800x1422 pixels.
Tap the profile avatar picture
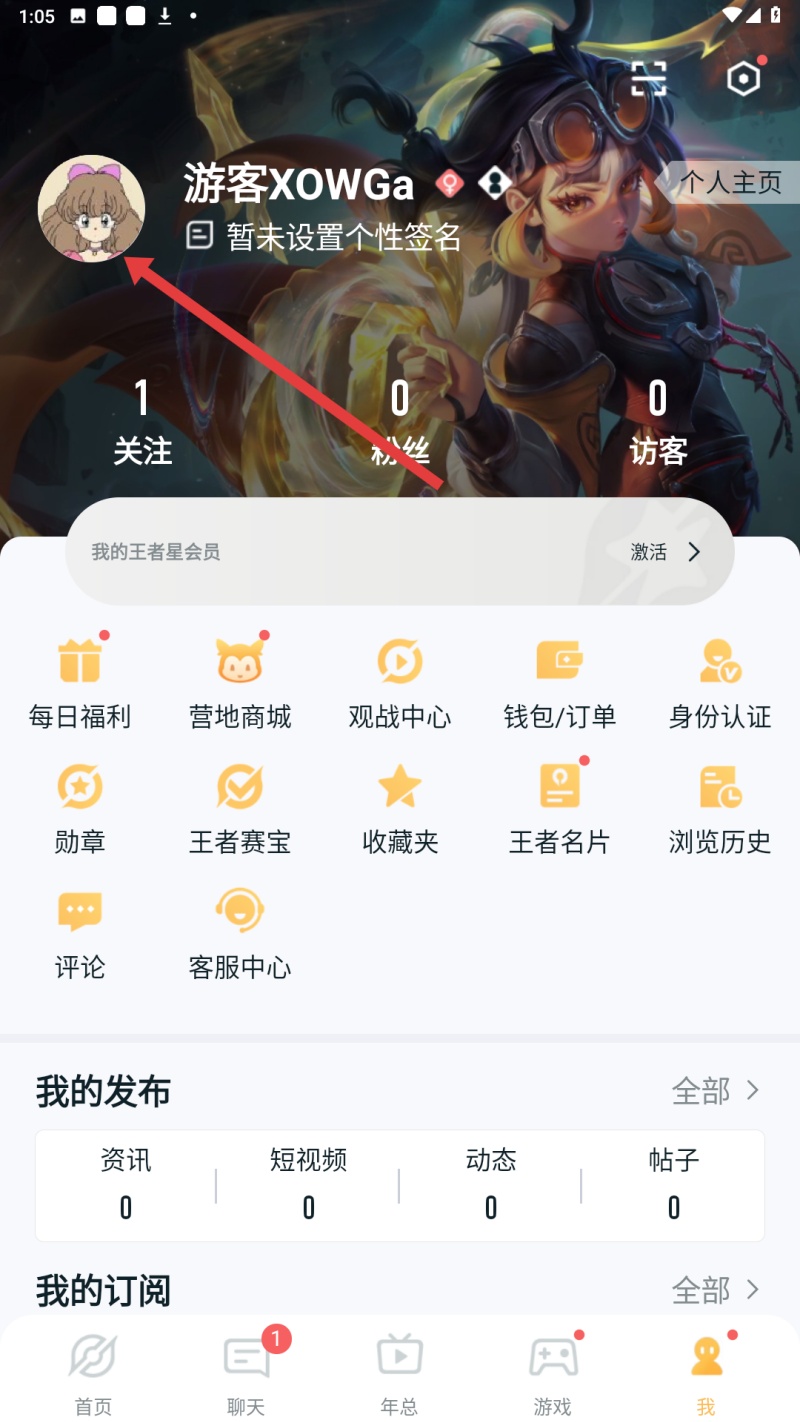[91, 208]
